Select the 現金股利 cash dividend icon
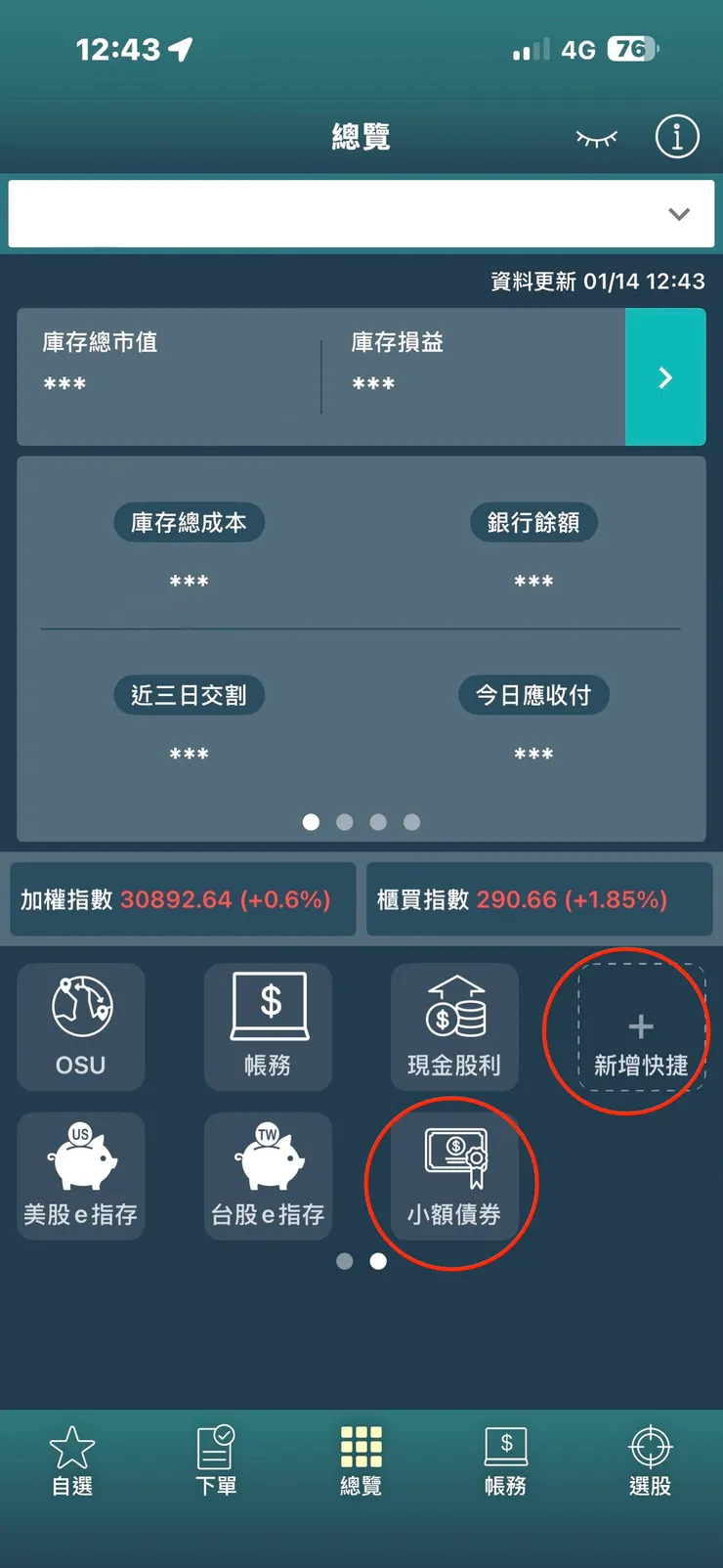The image size is (723, 1568). [454, 1026]
